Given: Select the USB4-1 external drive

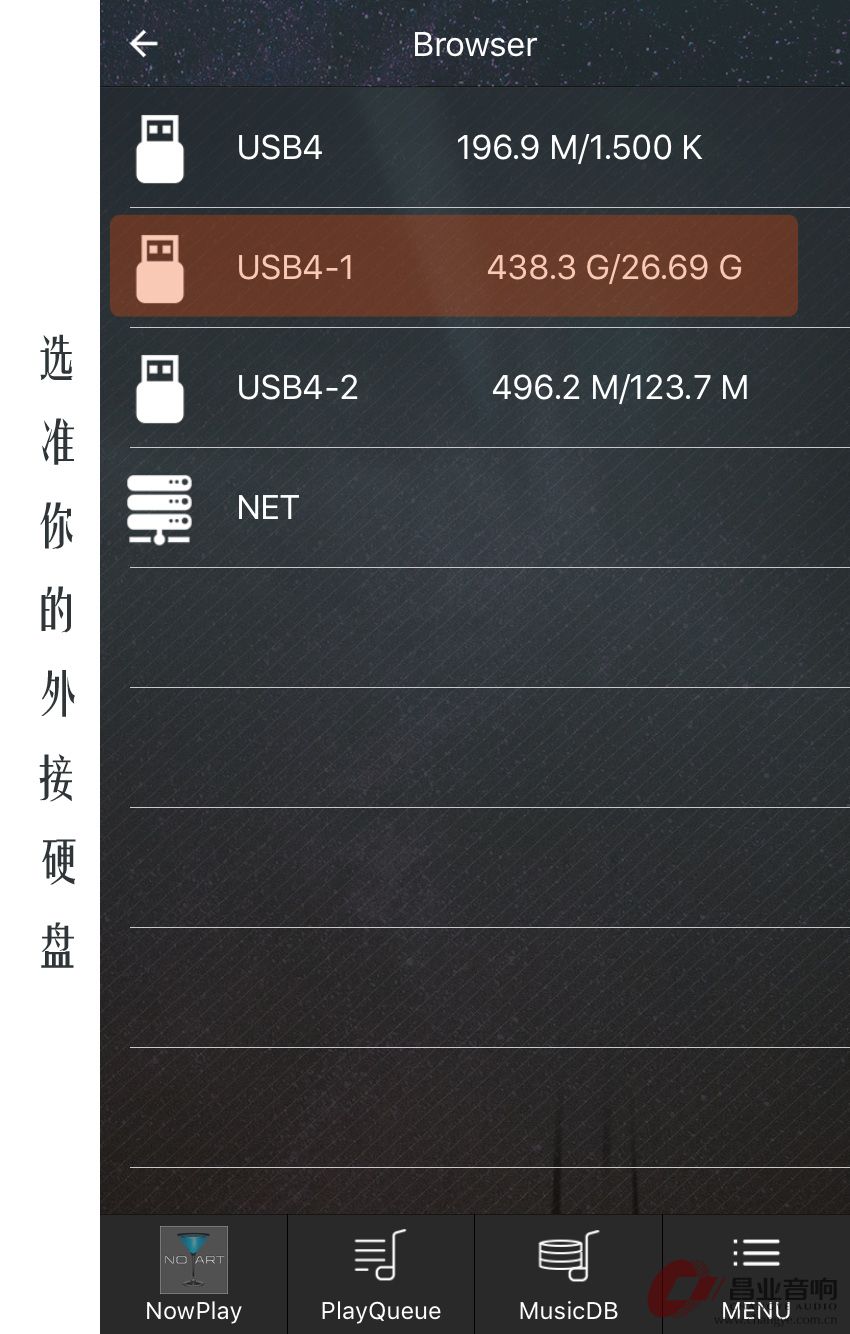Looking at the screenshot, I should (453, 267).
